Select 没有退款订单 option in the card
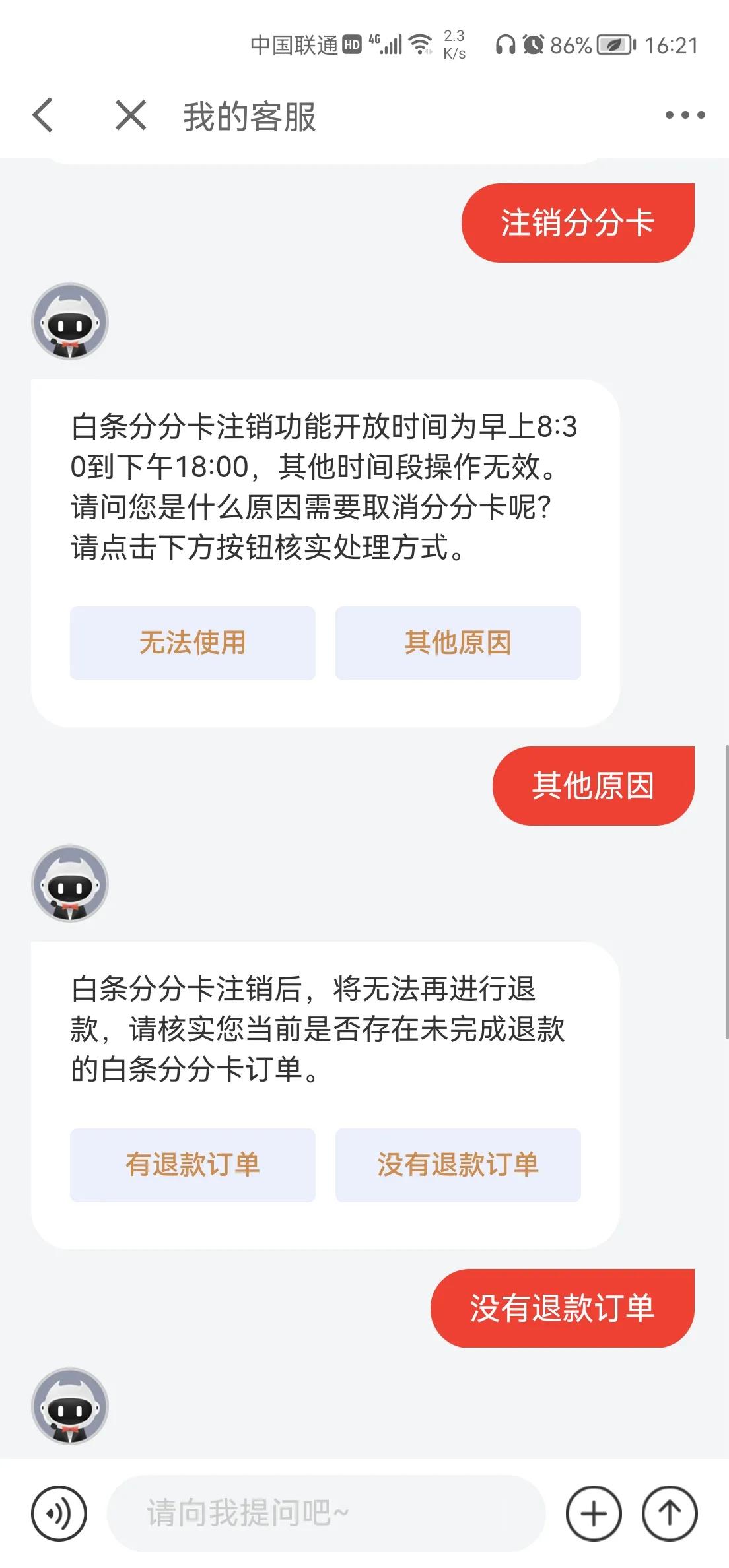The width and height of the screenshot is (729, 1568). [x=458, y=1165]
